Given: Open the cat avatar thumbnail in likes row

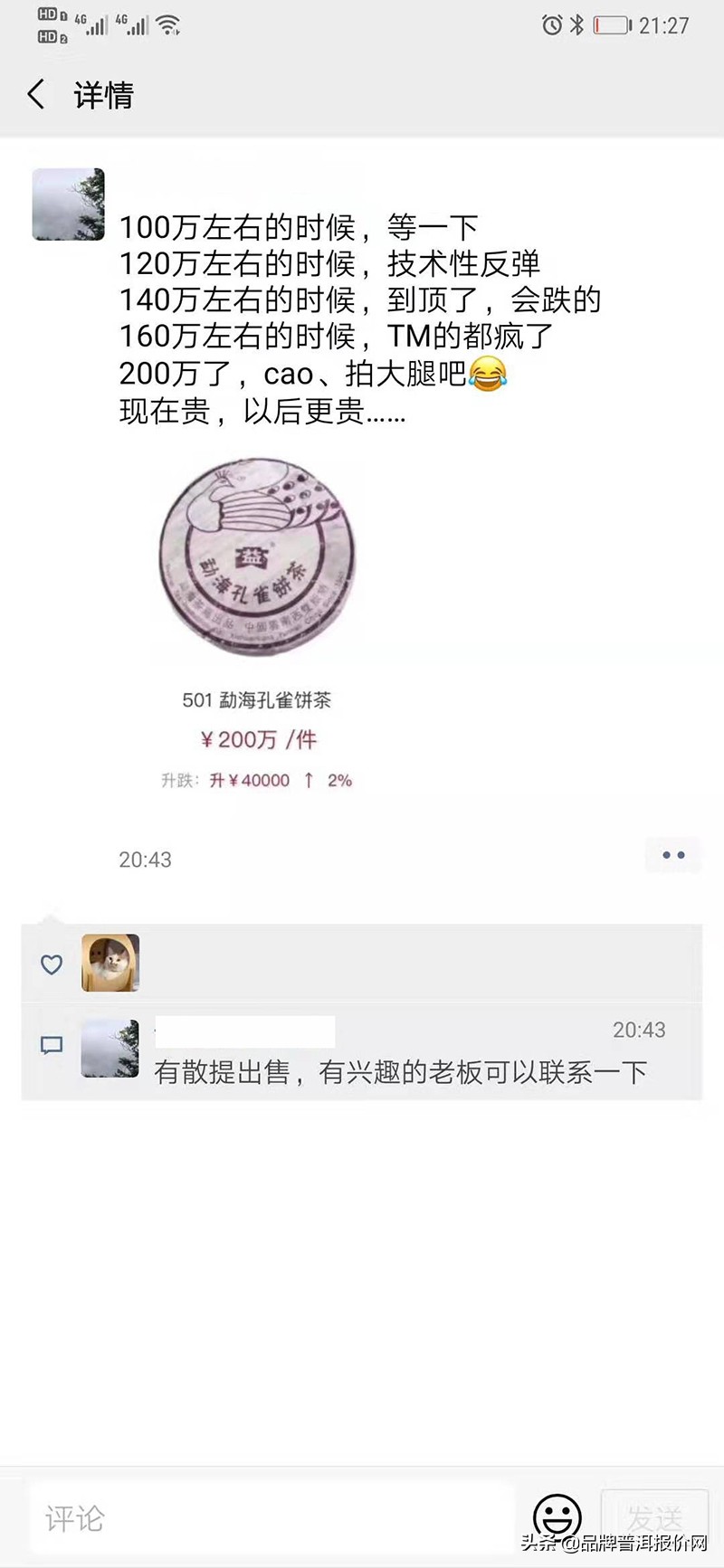Looking at the screenshot, I should [110, 963].
